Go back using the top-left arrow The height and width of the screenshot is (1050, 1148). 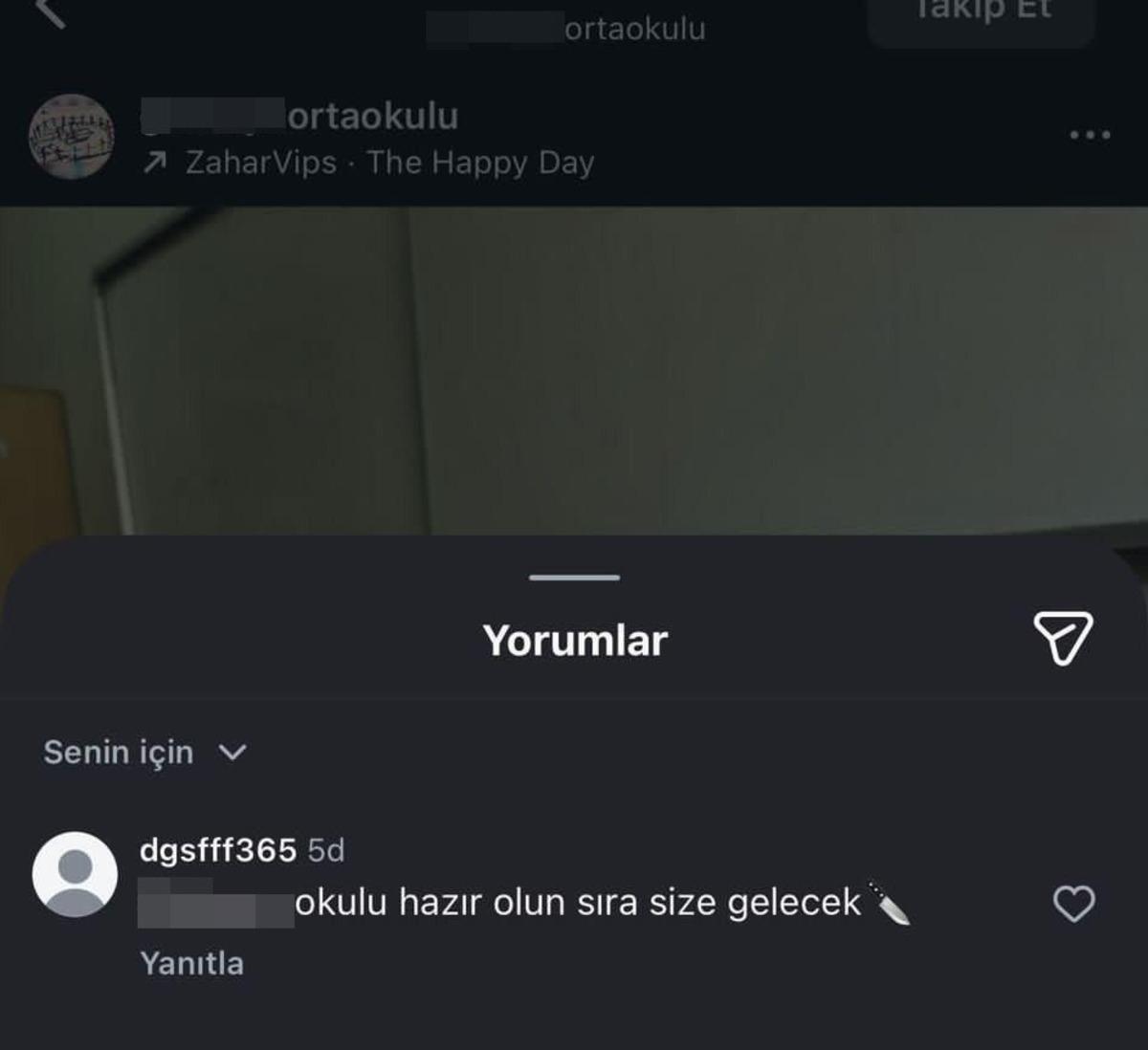(51, 13)
